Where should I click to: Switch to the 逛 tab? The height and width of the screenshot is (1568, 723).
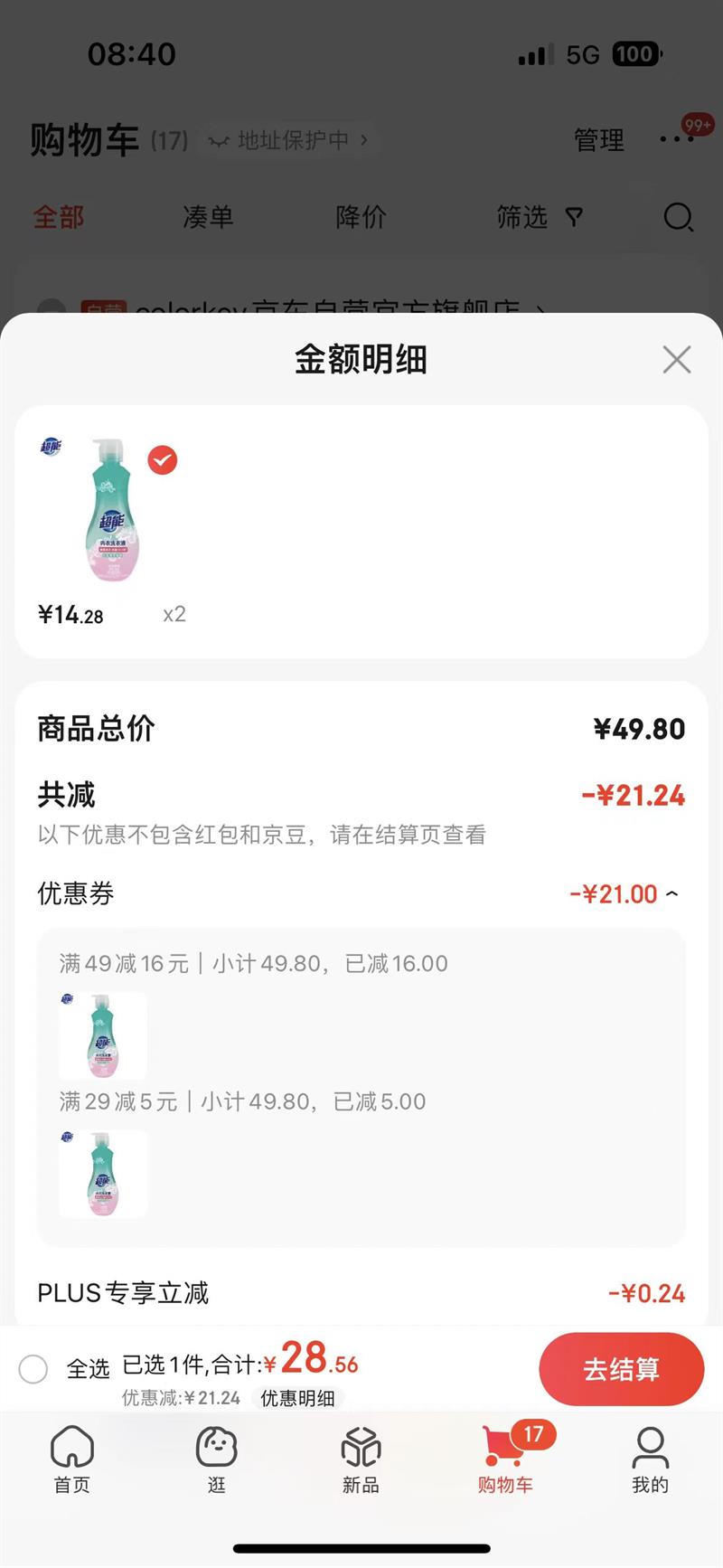[217, 1459]
